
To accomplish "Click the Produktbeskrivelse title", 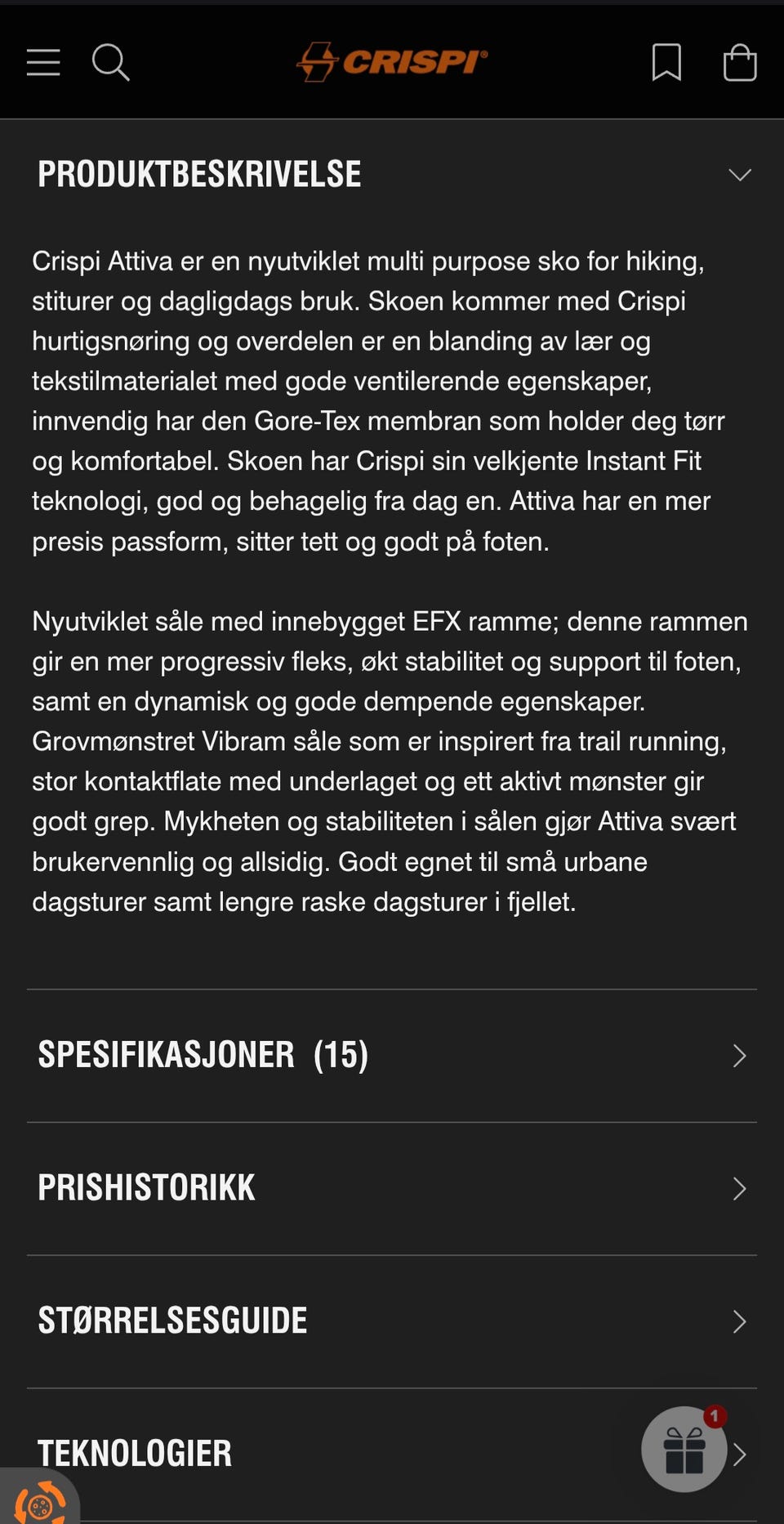I will tap(198, 174).
